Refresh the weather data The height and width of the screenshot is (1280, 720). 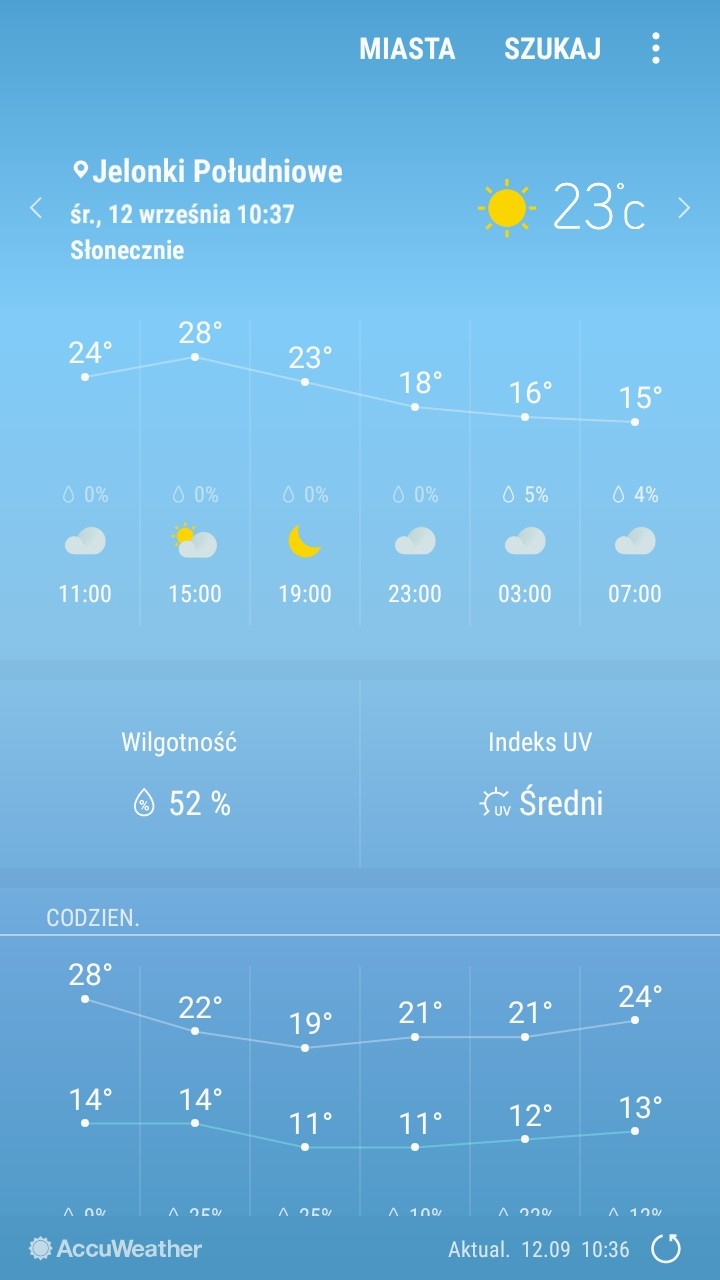pyautogui.click(x=666, y=1248)
